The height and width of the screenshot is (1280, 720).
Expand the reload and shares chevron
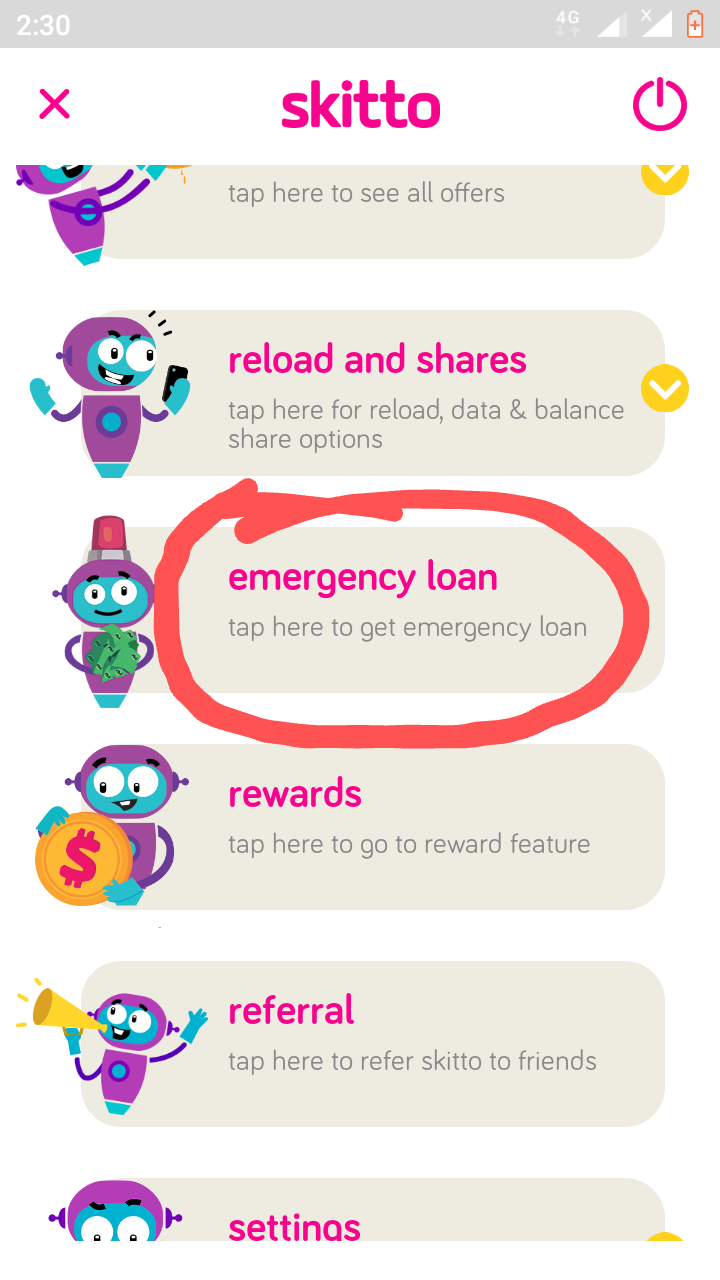coord(665,389)
